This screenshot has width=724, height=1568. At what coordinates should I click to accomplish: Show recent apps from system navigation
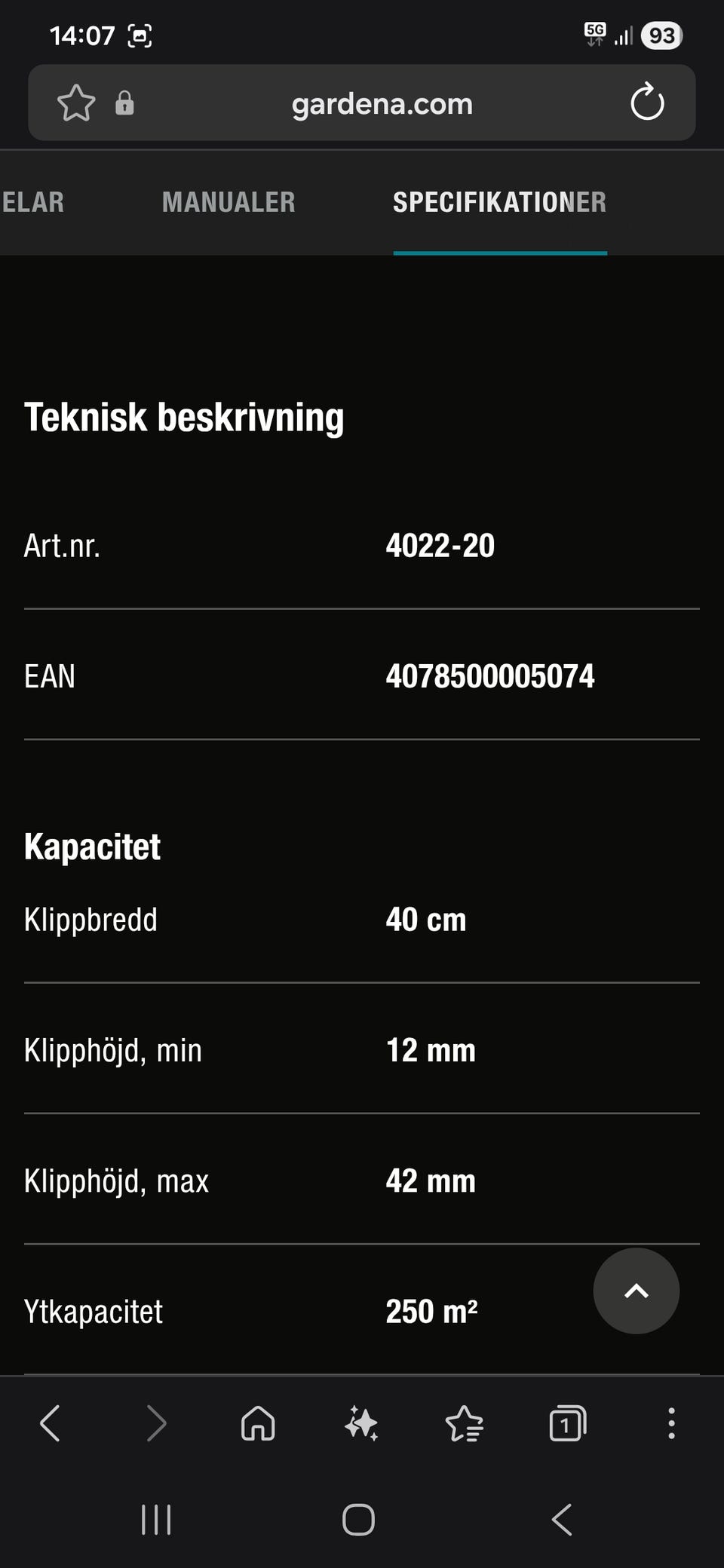pyautogui.click(x=156, y=1520)
